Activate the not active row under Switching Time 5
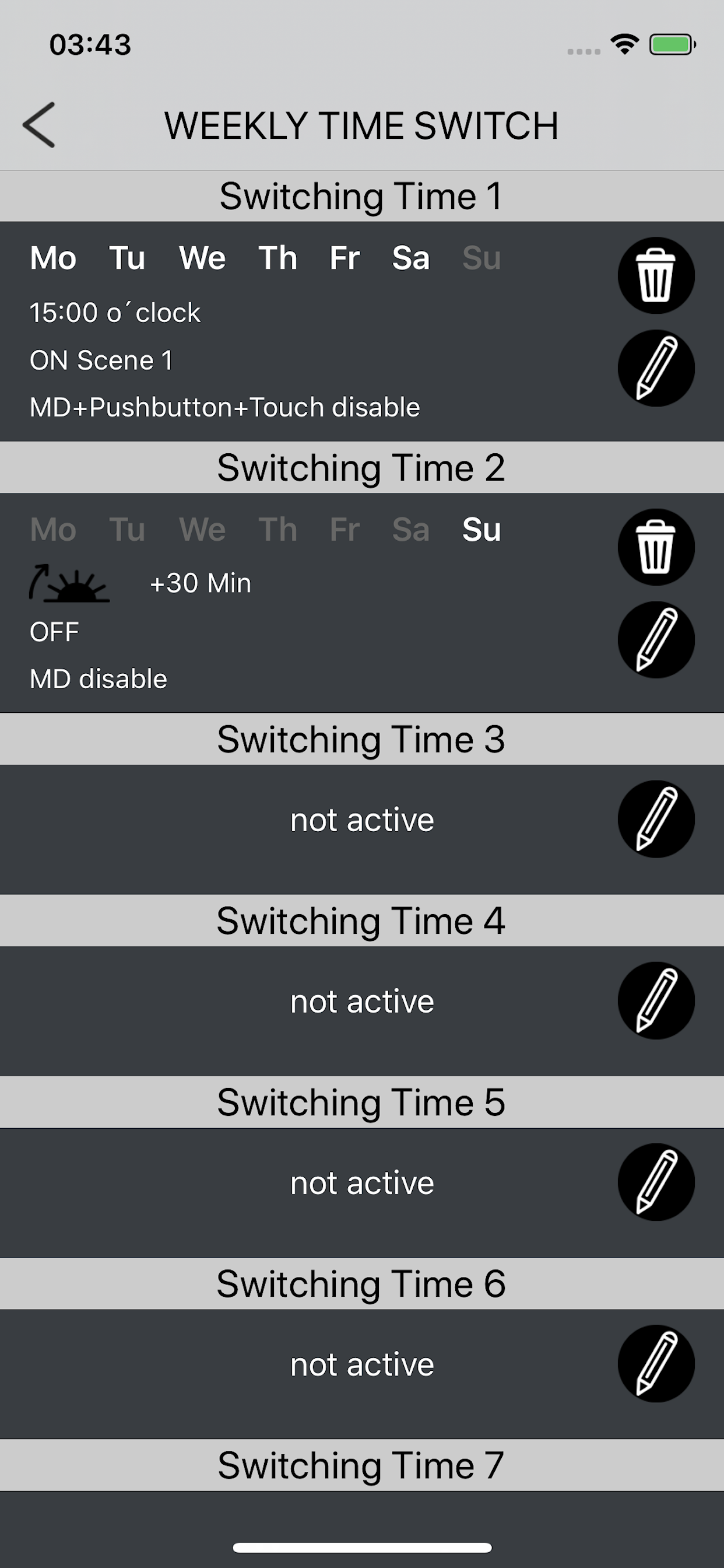The height and width of the screenshot is (1568, 724). click(x=362, y=1181)
